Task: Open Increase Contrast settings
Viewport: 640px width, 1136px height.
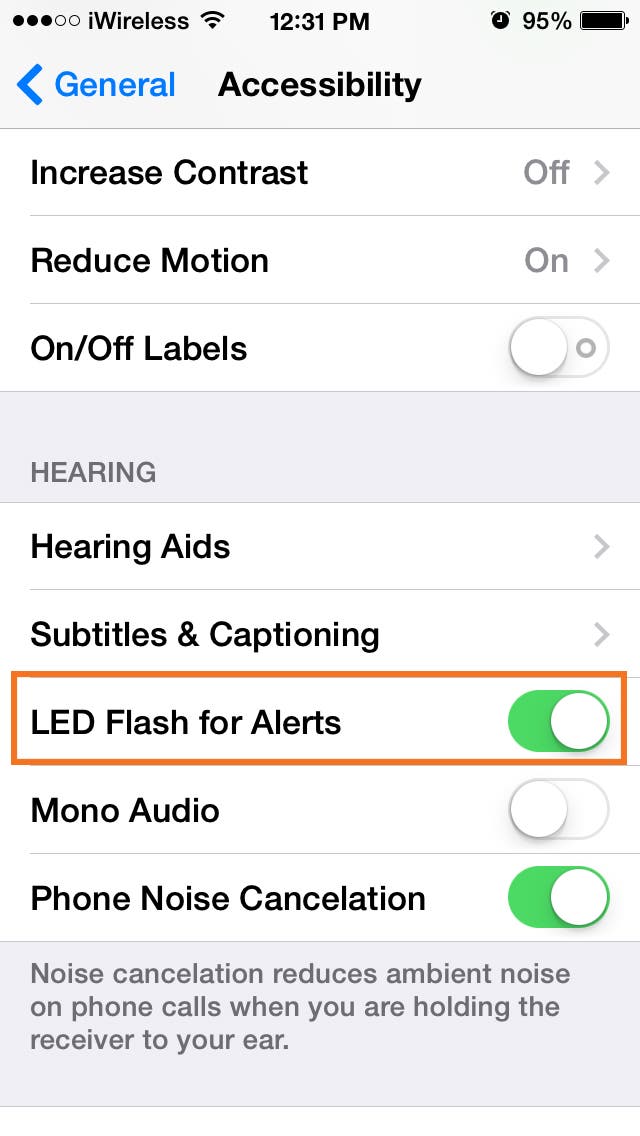Action: pos(320,172)
